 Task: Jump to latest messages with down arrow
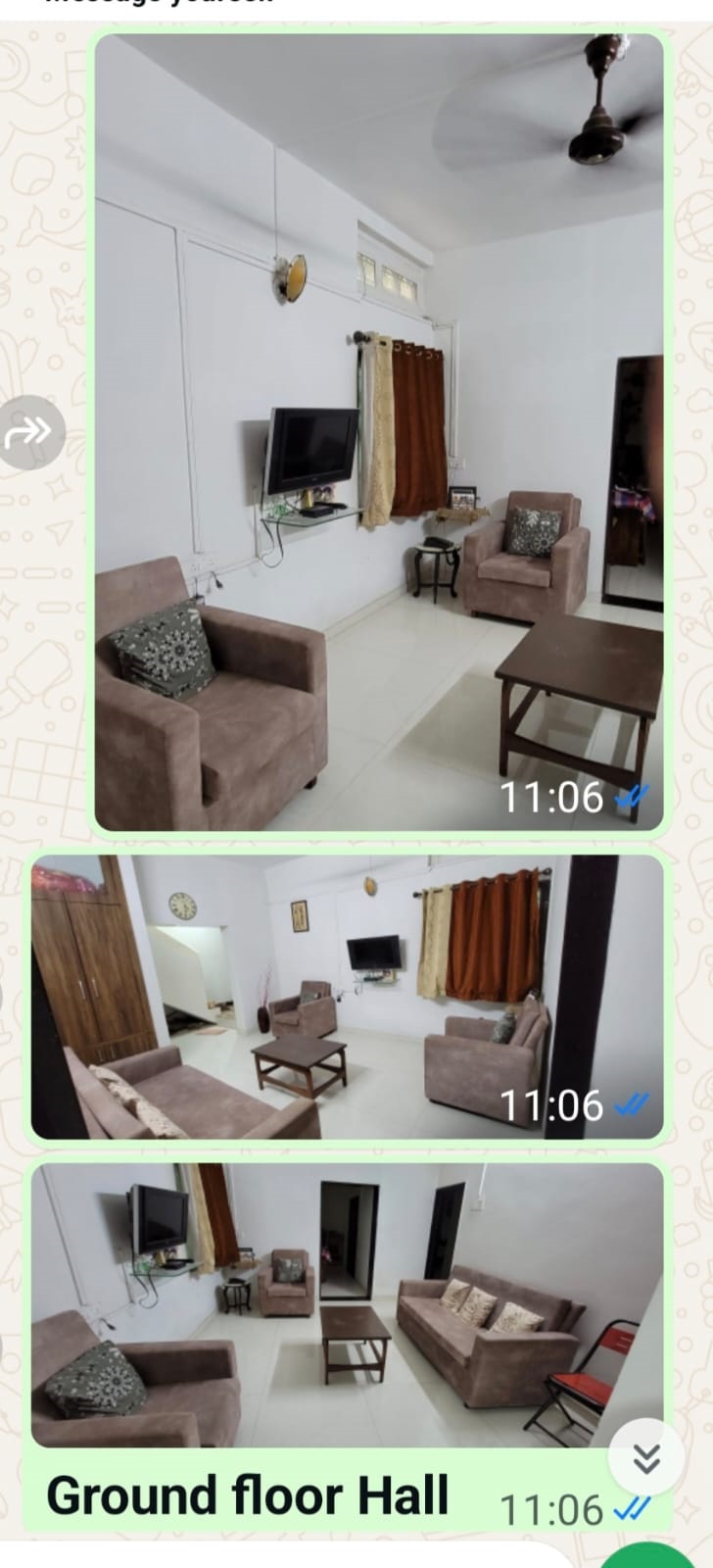coord(645,1459)
